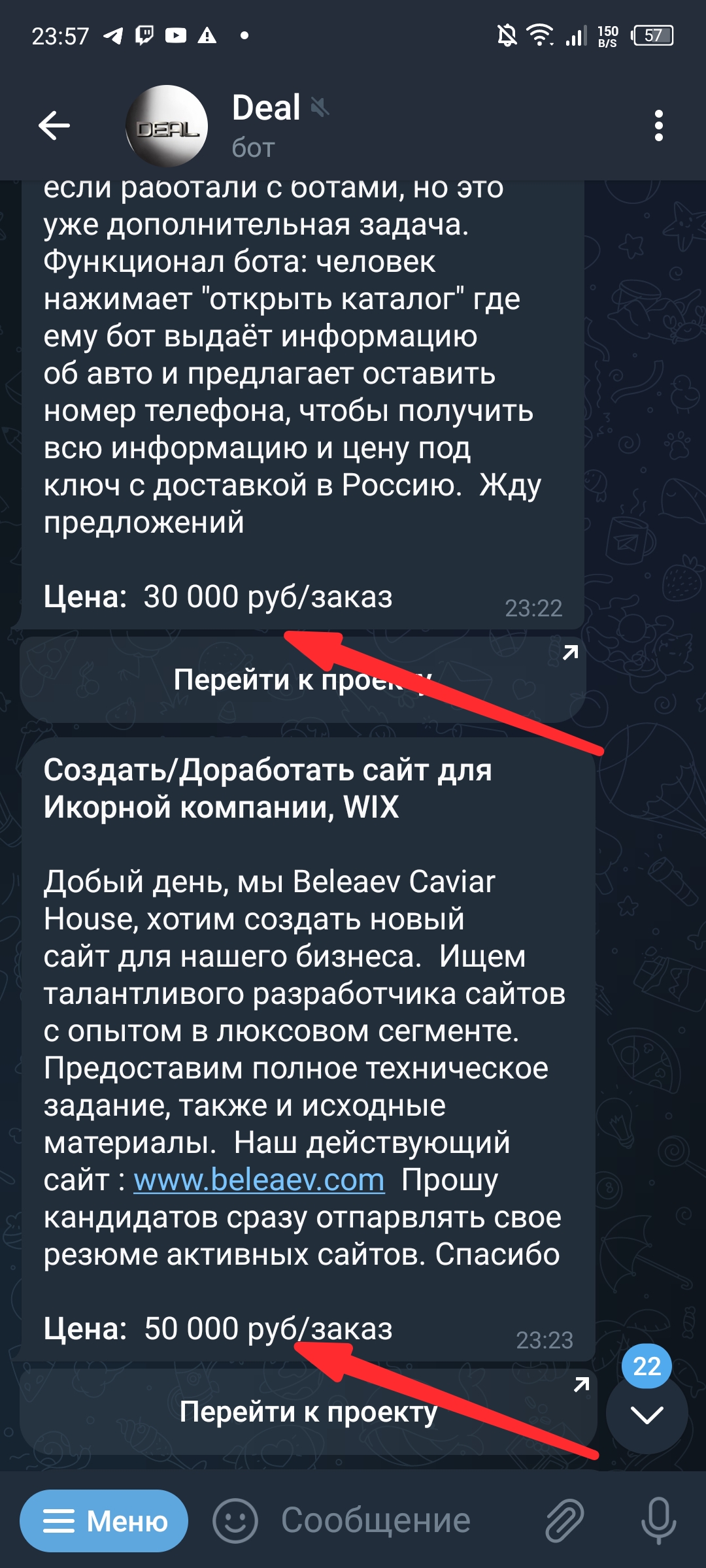
Task: Open the three-dot overflow menu
Action: (x=658, y=125)
